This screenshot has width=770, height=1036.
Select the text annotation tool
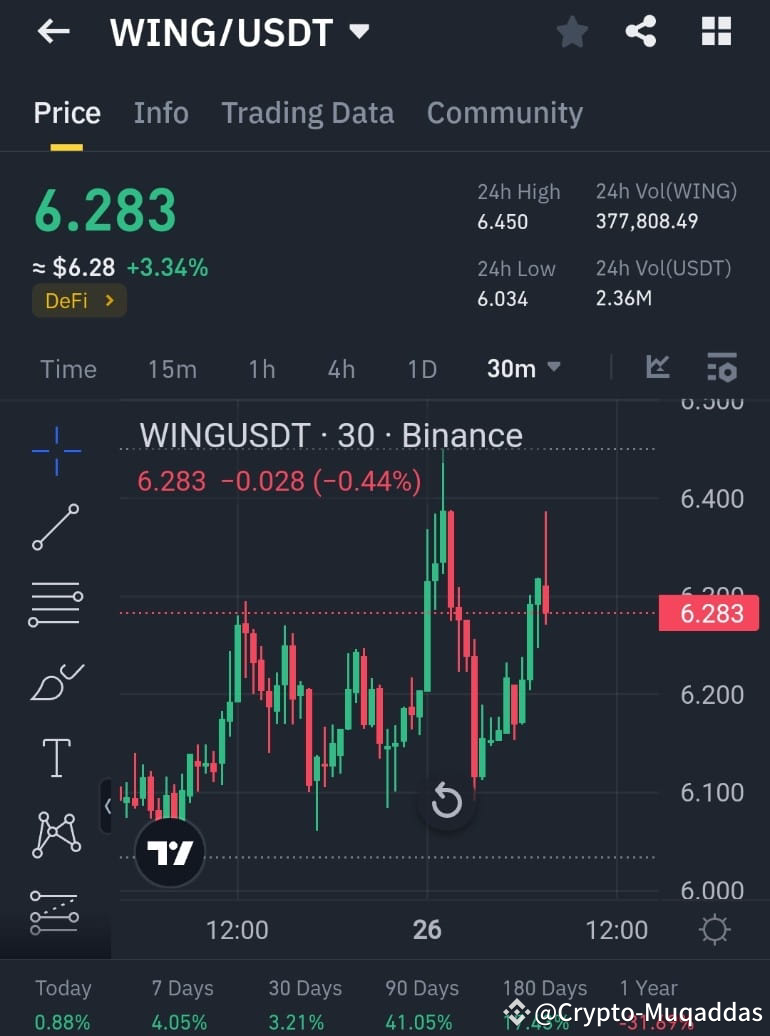pyautogui.click(x=55, y=758)
